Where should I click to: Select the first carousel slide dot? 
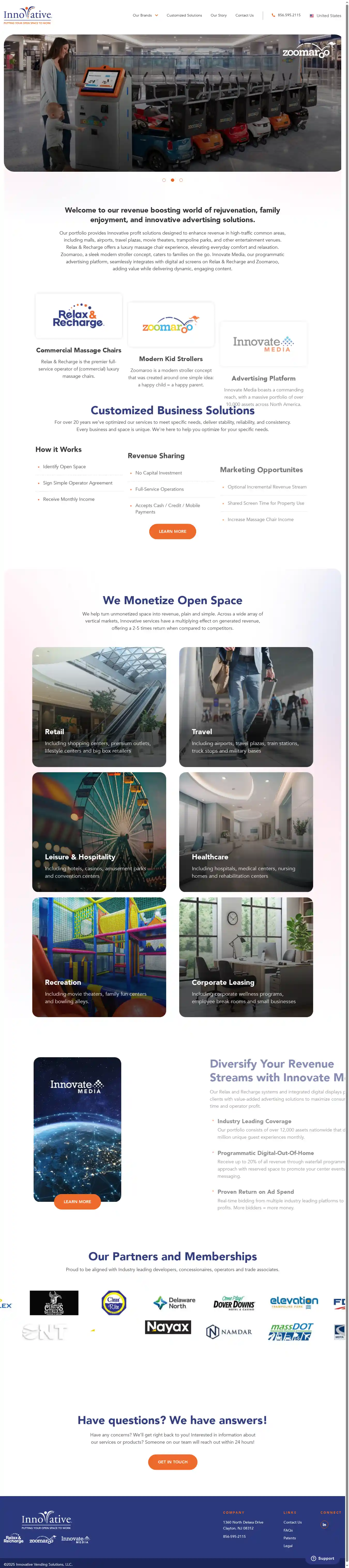point(164,180)
